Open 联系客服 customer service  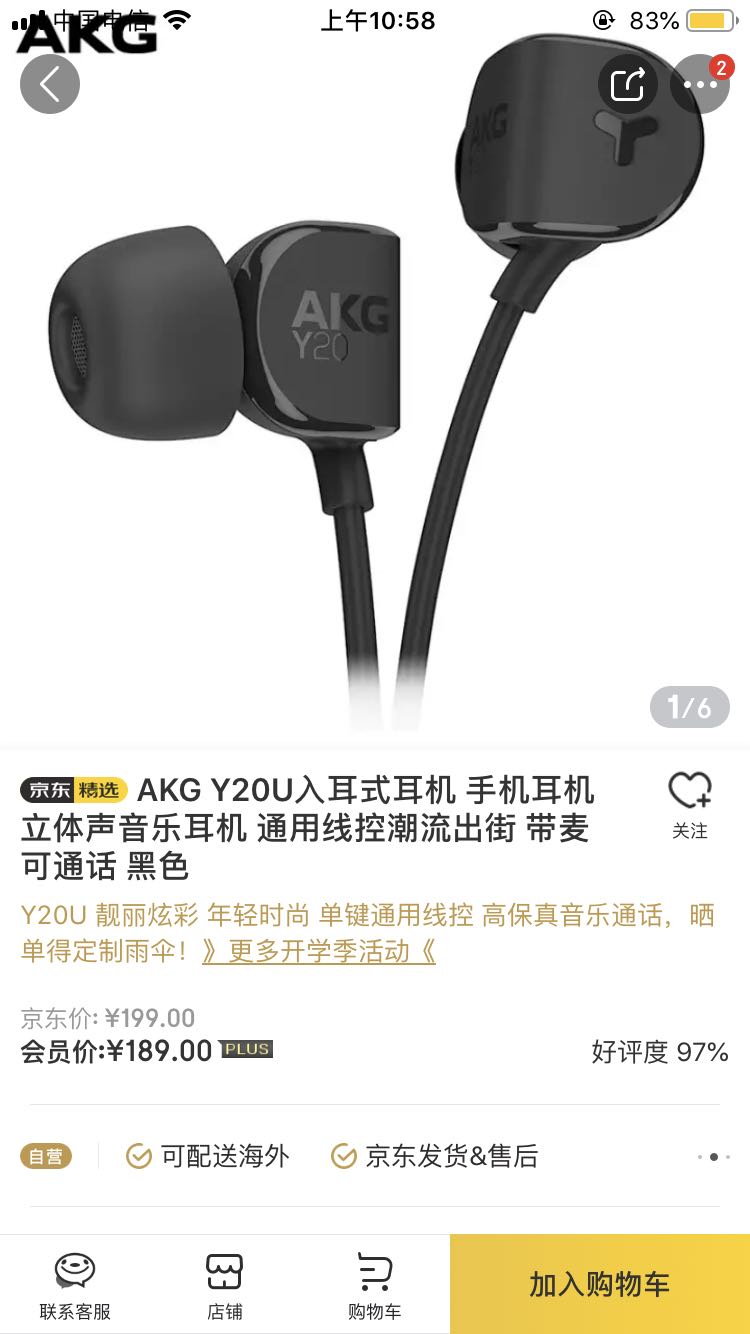[75, 1285]
